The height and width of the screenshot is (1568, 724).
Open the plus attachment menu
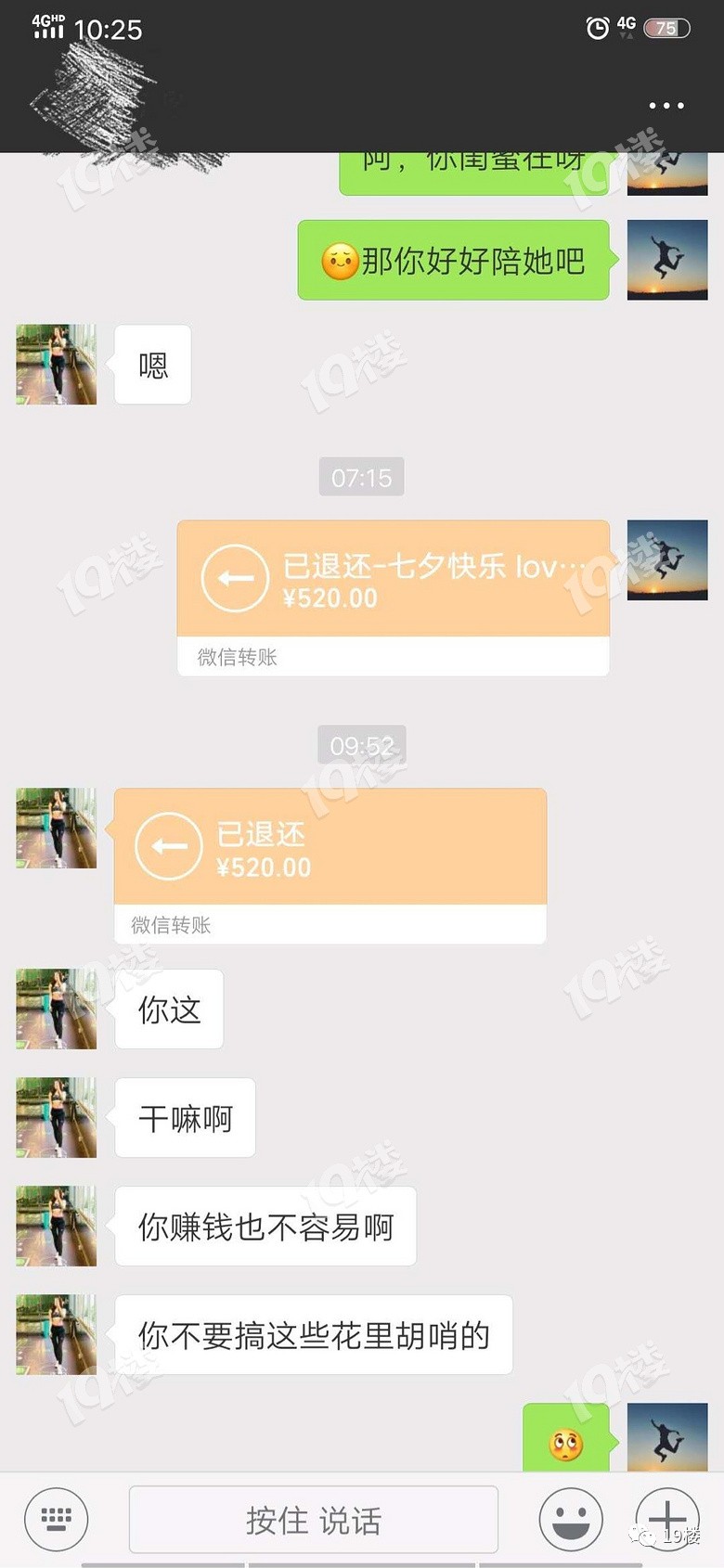coord(666,1519)
